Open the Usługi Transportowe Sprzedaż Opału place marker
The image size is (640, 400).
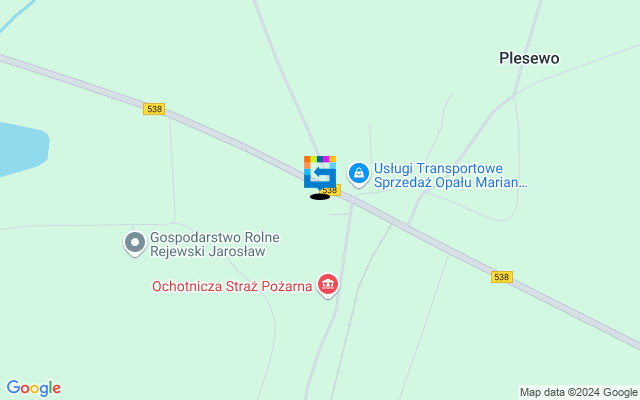click(358, 174)
